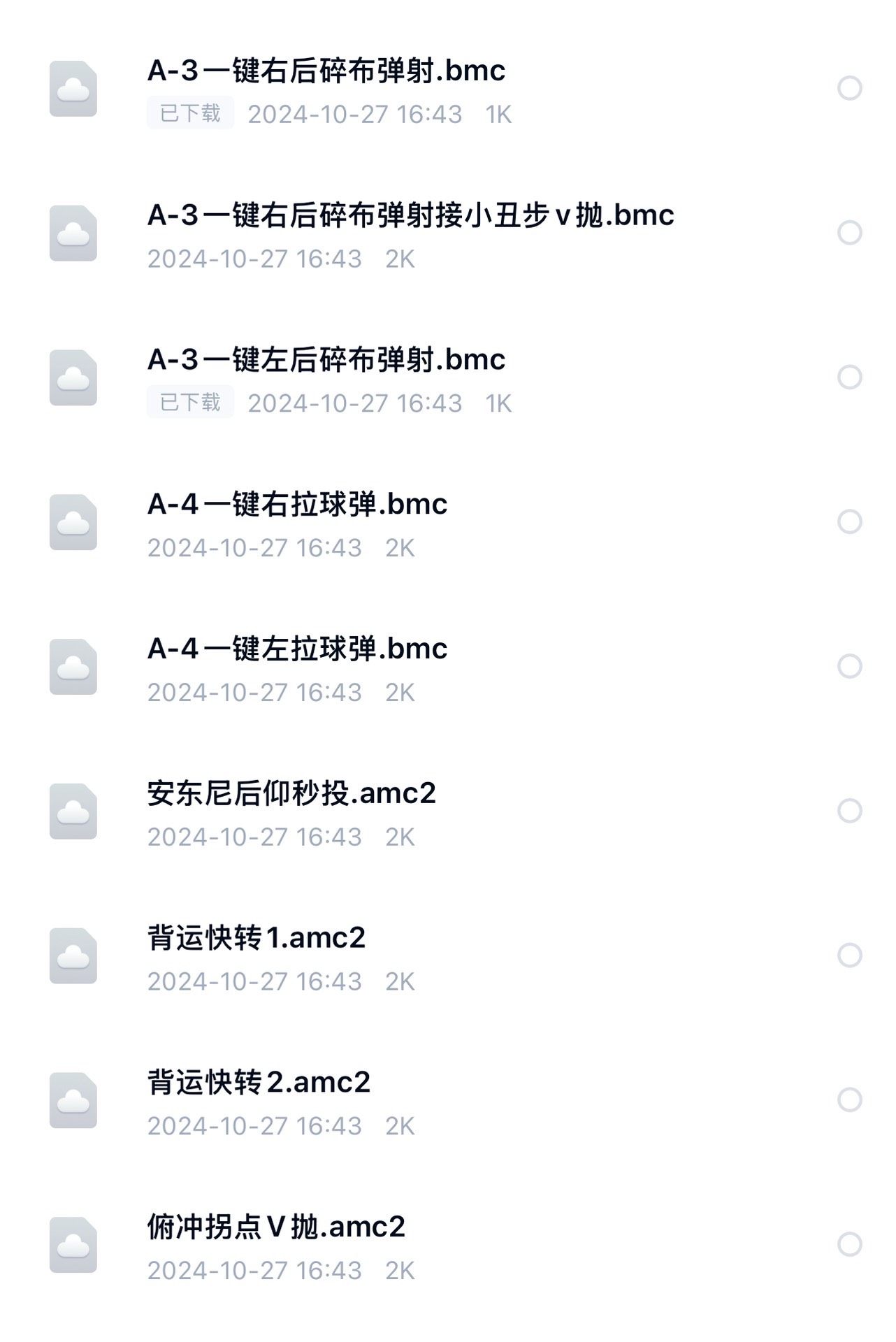Select the circle next to 安东尼后仰秒投.amc2

[849, 811]
